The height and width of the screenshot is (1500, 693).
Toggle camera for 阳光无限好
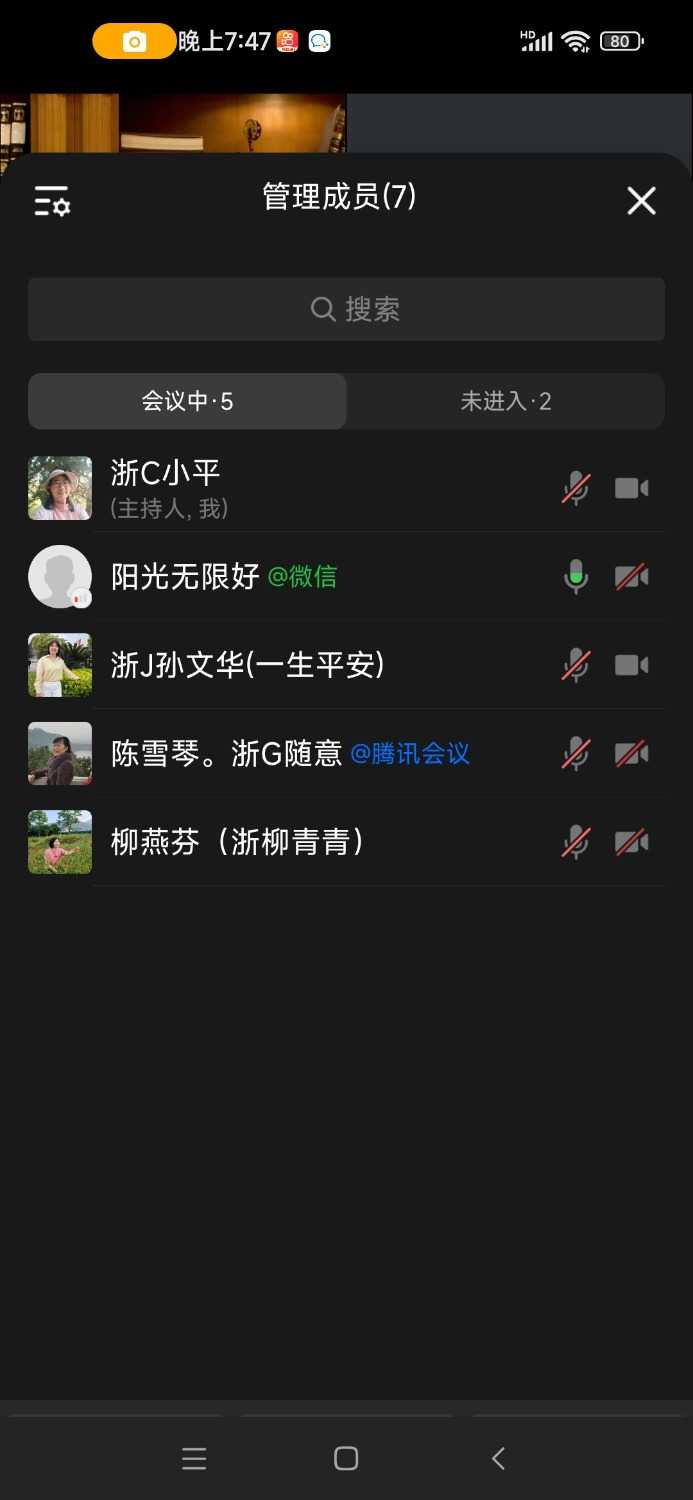631,577
